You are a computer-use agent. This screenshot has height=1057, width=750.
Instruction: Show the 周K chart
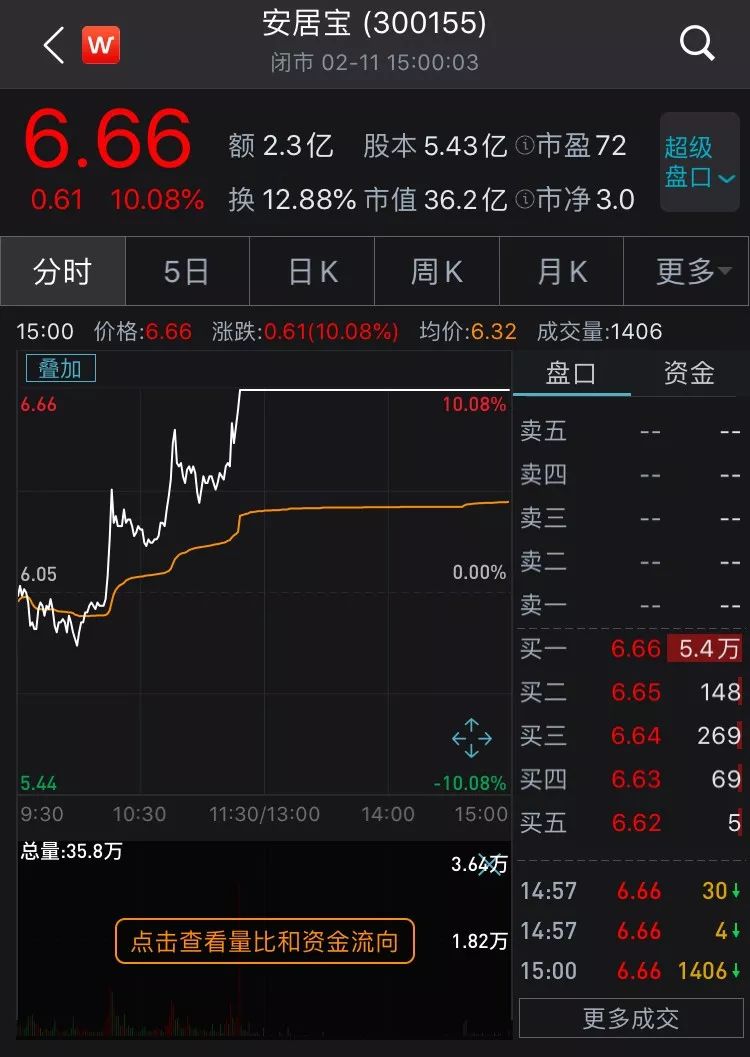tap(437, 271)
